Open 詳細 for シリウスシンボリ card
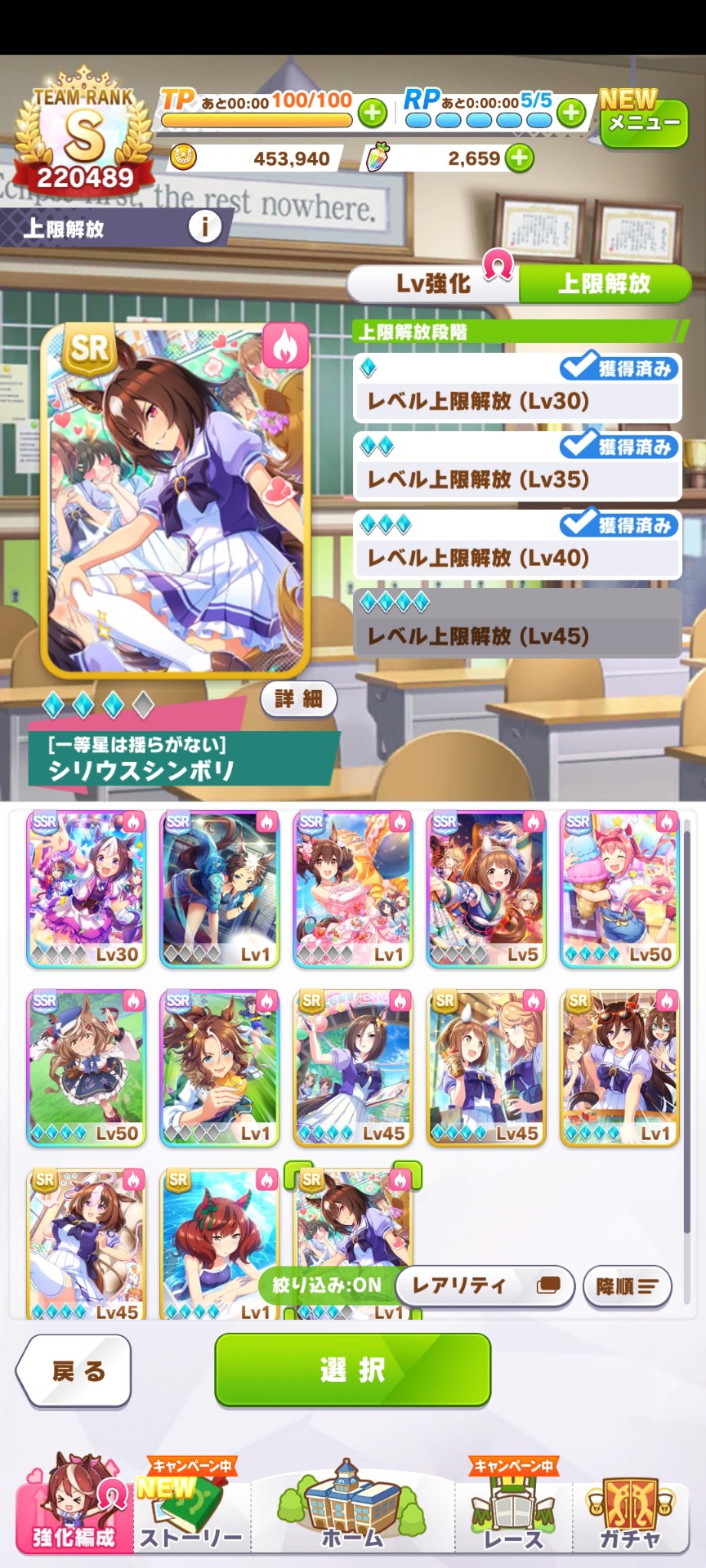 (298, 698)
